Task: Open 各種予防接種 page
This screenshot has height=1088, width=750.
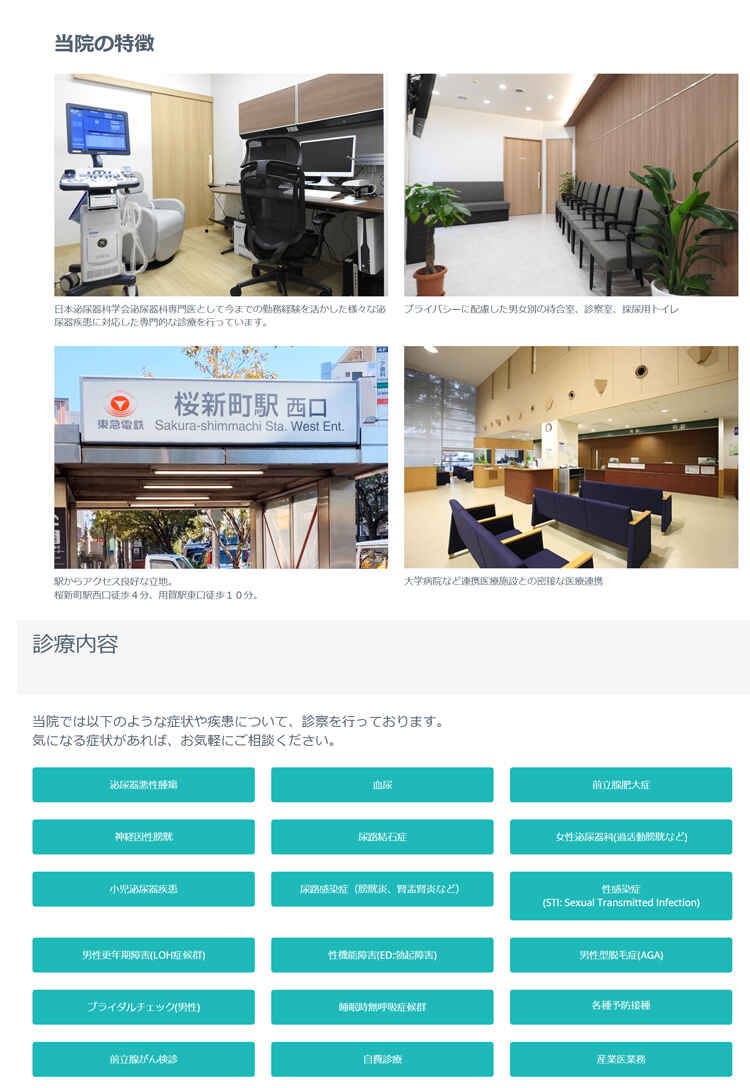Action: (x=621, y=1007)
